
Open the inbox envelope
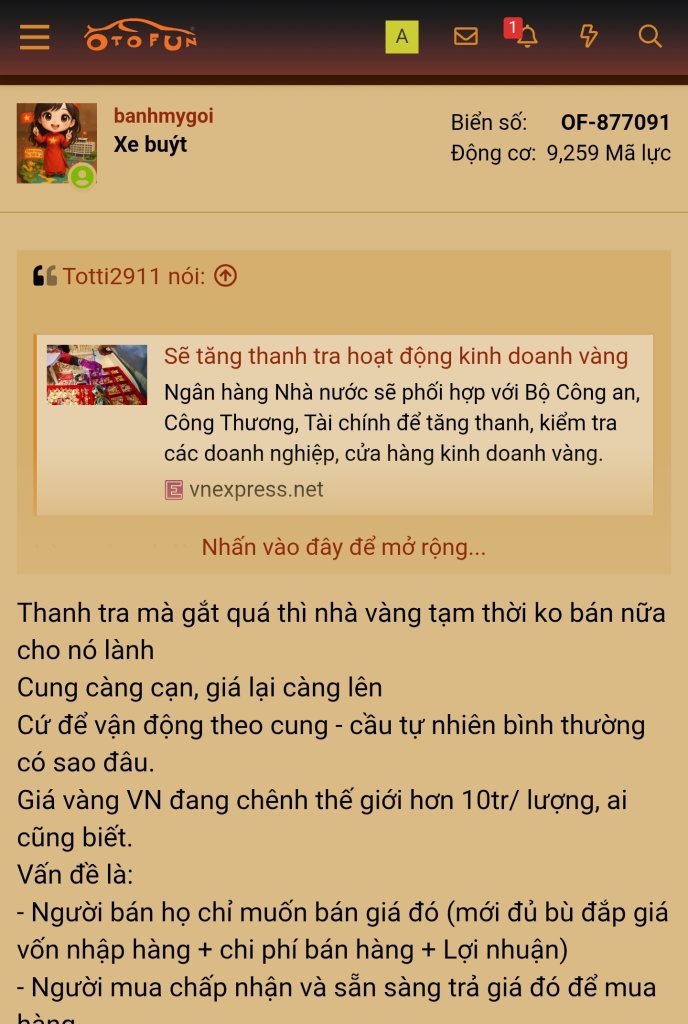tap(466, 37)
